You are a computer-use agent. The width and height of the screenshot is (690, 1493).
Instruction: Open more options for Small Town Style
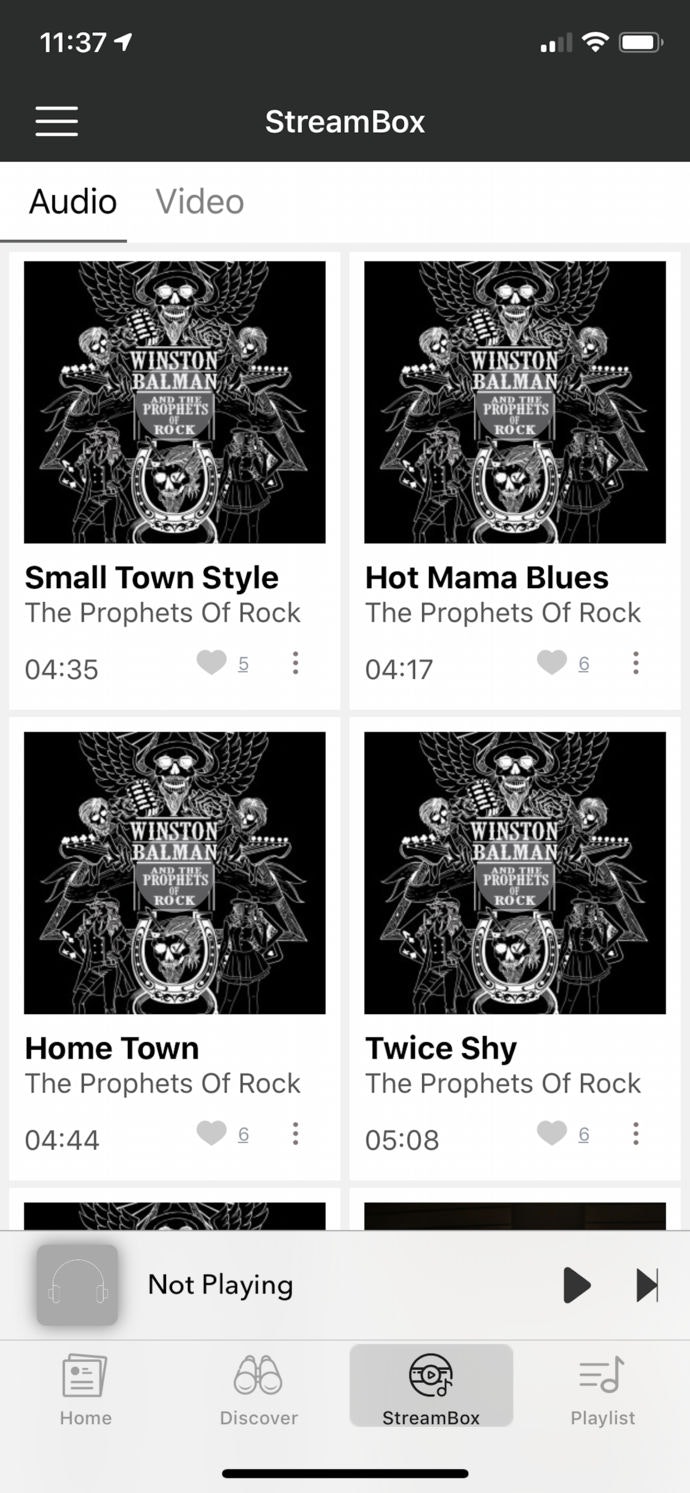point(295,663)
